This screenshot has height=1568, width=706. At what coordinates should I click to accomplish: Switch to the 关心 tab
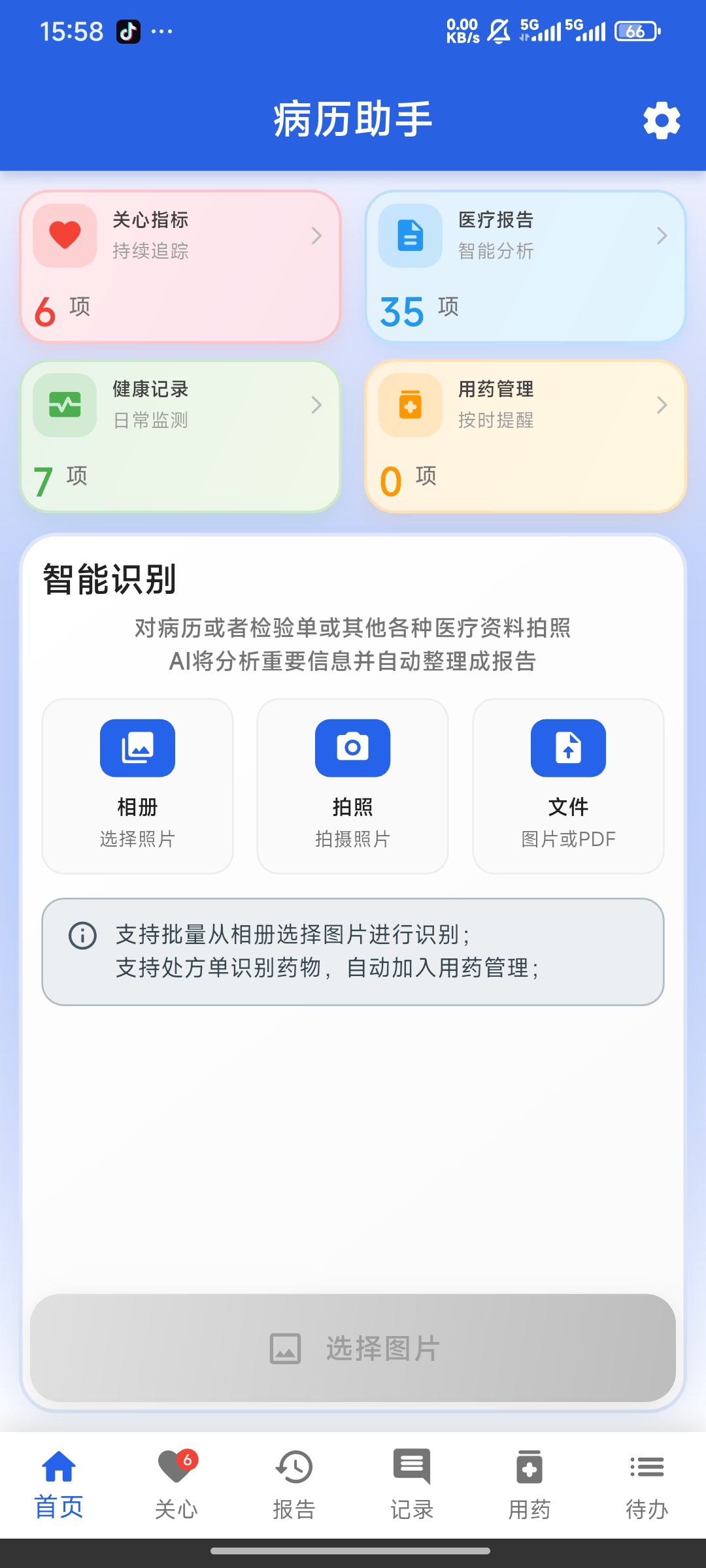pos(176,1484)
